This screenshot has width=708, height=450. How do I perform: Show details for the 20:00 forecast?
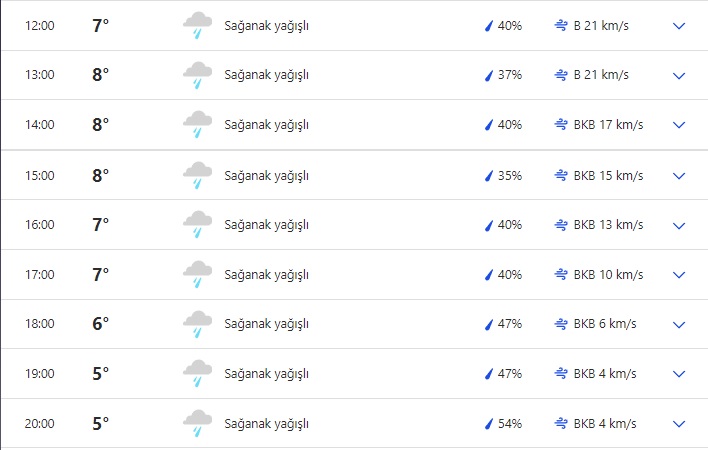coord(679,424)
